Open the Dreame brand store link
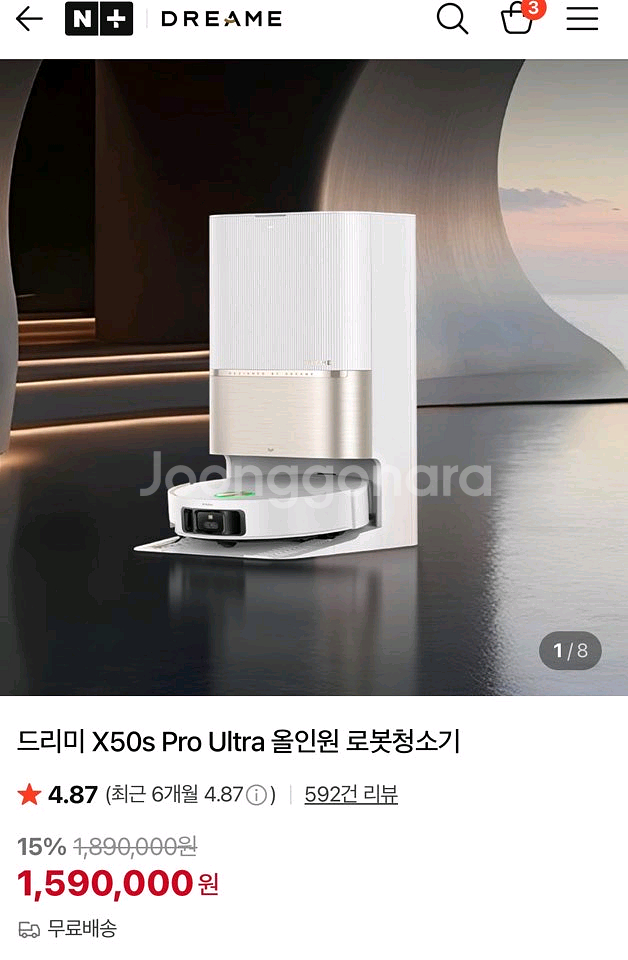Image resolution: width=628 pixels, height=960 pixels. [x=222, y=19]
